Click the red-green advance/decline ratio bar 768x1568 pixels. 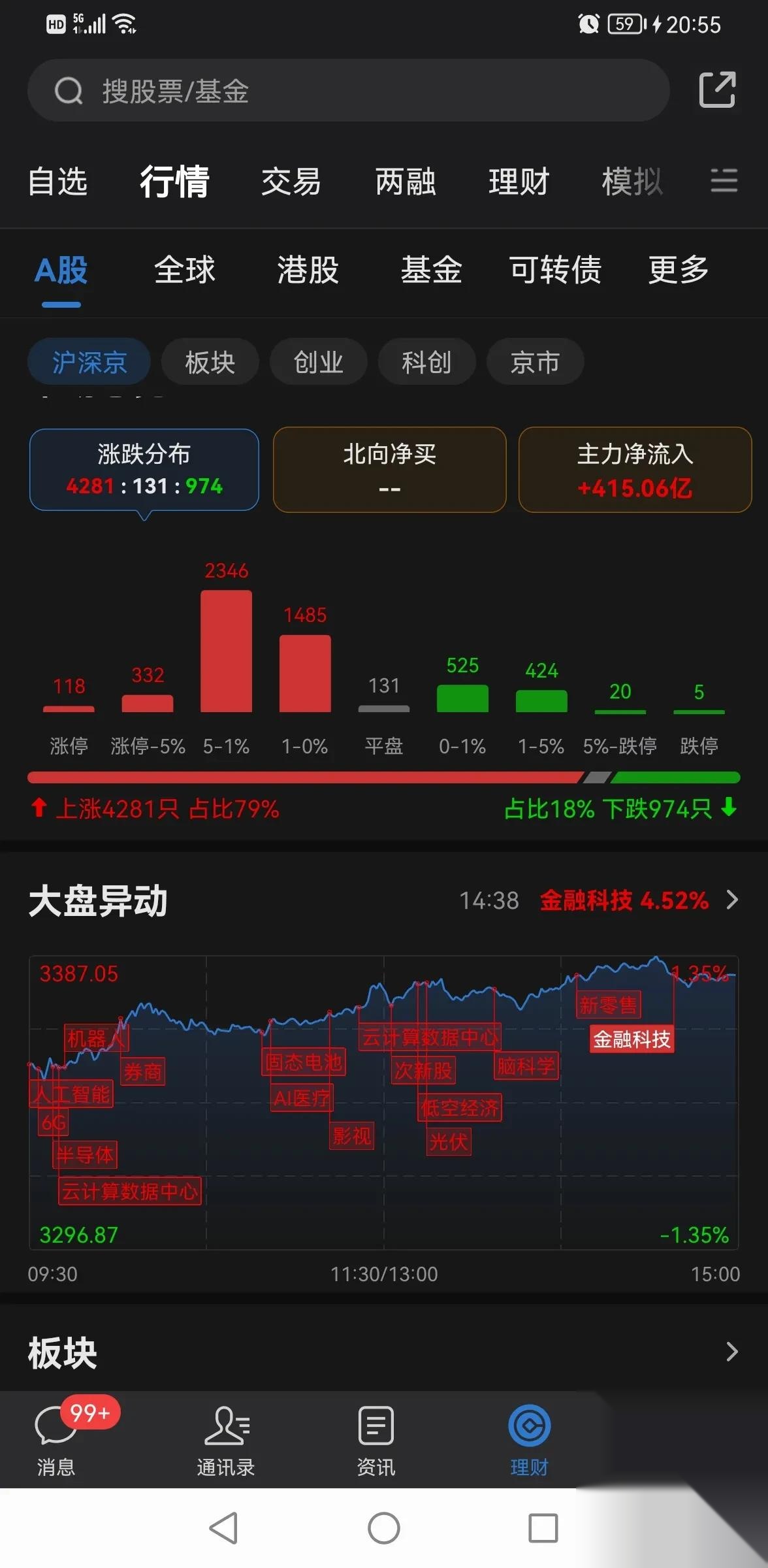click(384, 777)
